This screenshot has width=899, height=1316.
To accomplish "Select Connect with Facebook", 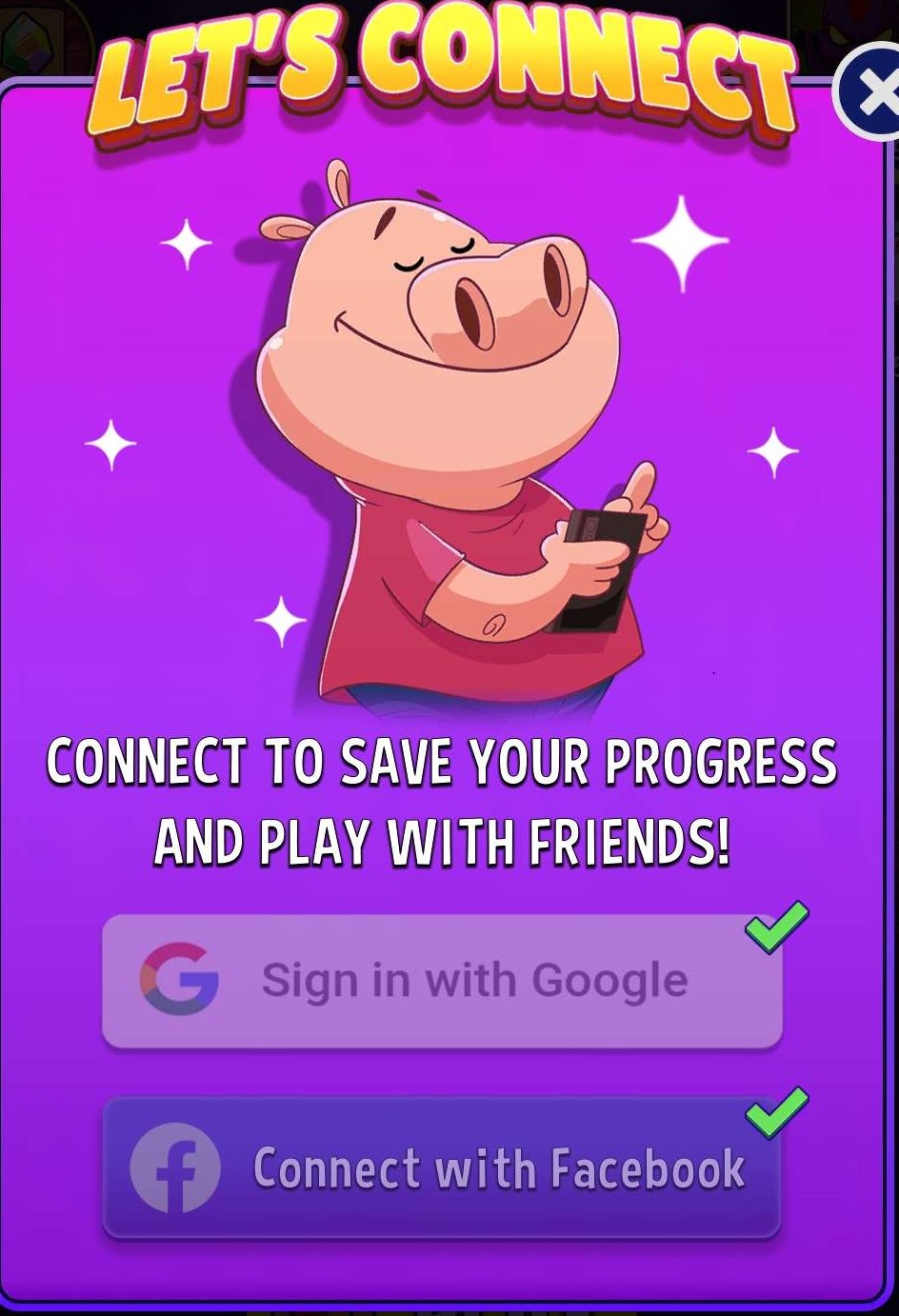I will point(442,1167).
